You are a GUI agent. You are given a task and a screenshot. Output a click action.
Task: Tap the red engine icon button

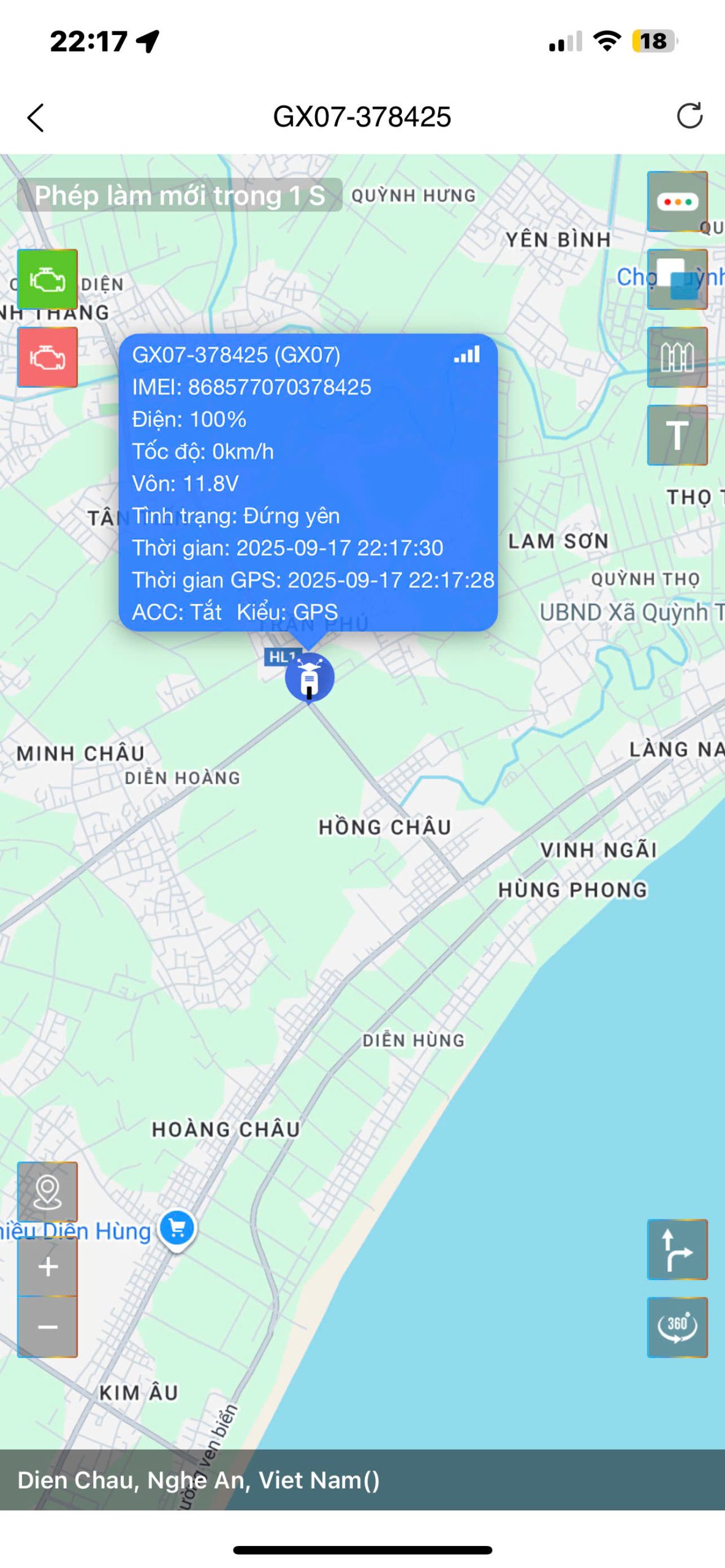(47, 357)
